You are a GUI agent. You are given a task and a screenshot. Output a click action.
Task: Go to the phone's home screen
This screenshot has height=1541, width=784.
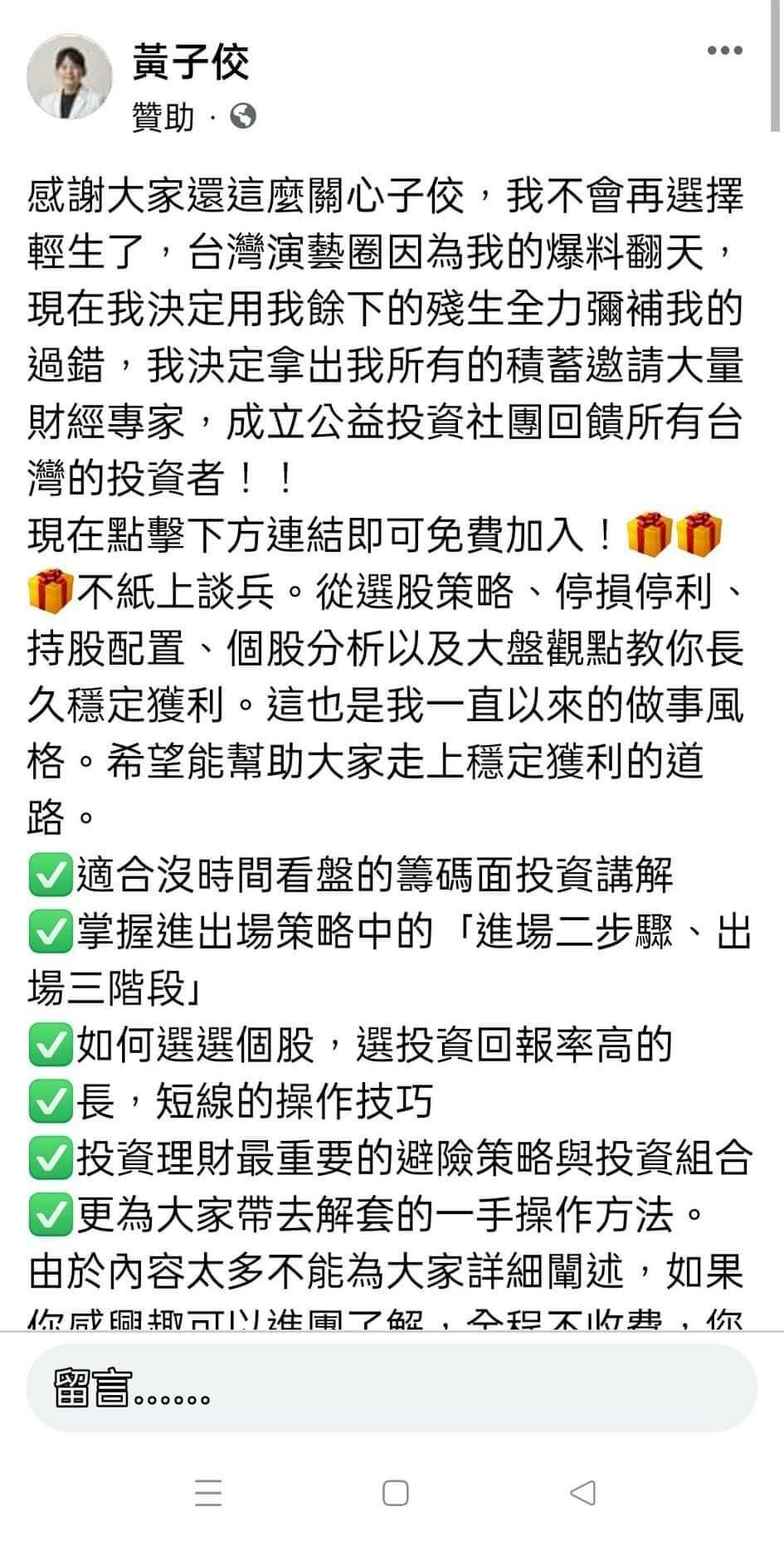[x=395, y=1493]
